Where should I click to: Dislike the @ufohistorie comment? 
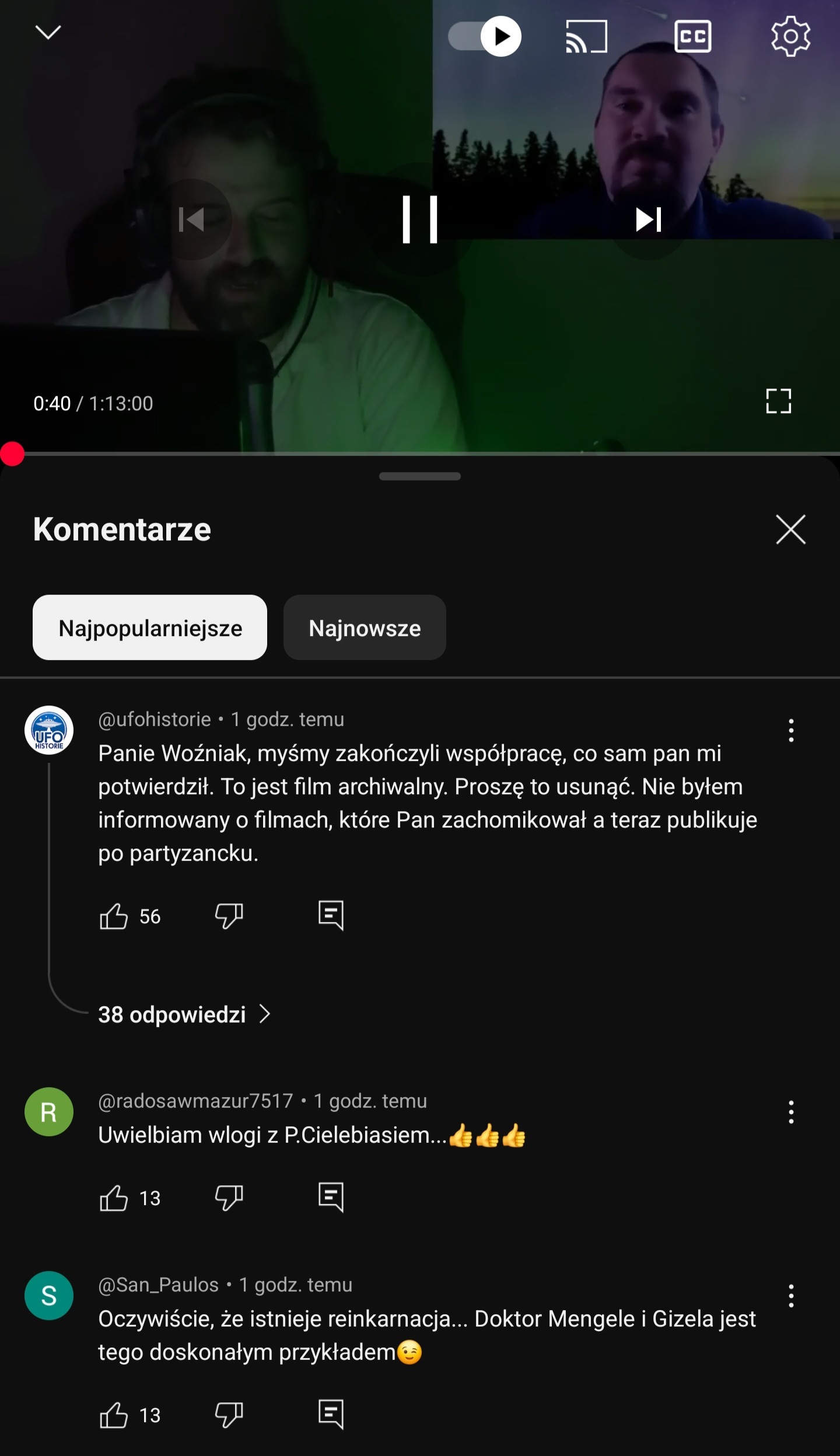pos(229,916)
